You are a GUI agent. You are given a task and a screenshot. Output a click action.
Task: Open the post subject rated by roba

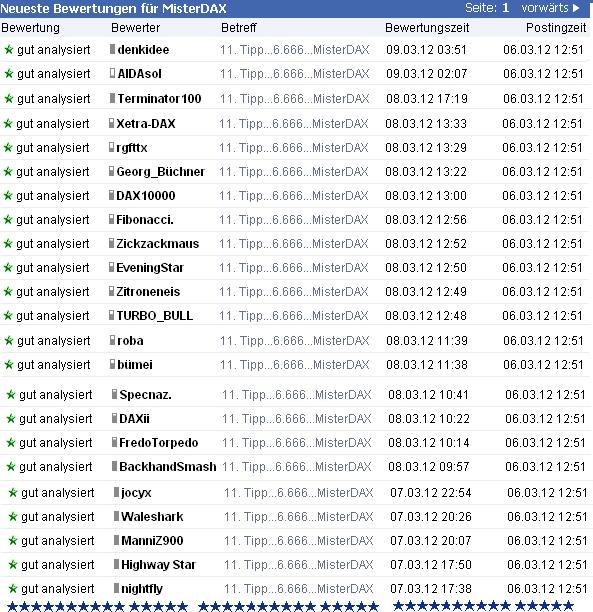coord(294,341)
